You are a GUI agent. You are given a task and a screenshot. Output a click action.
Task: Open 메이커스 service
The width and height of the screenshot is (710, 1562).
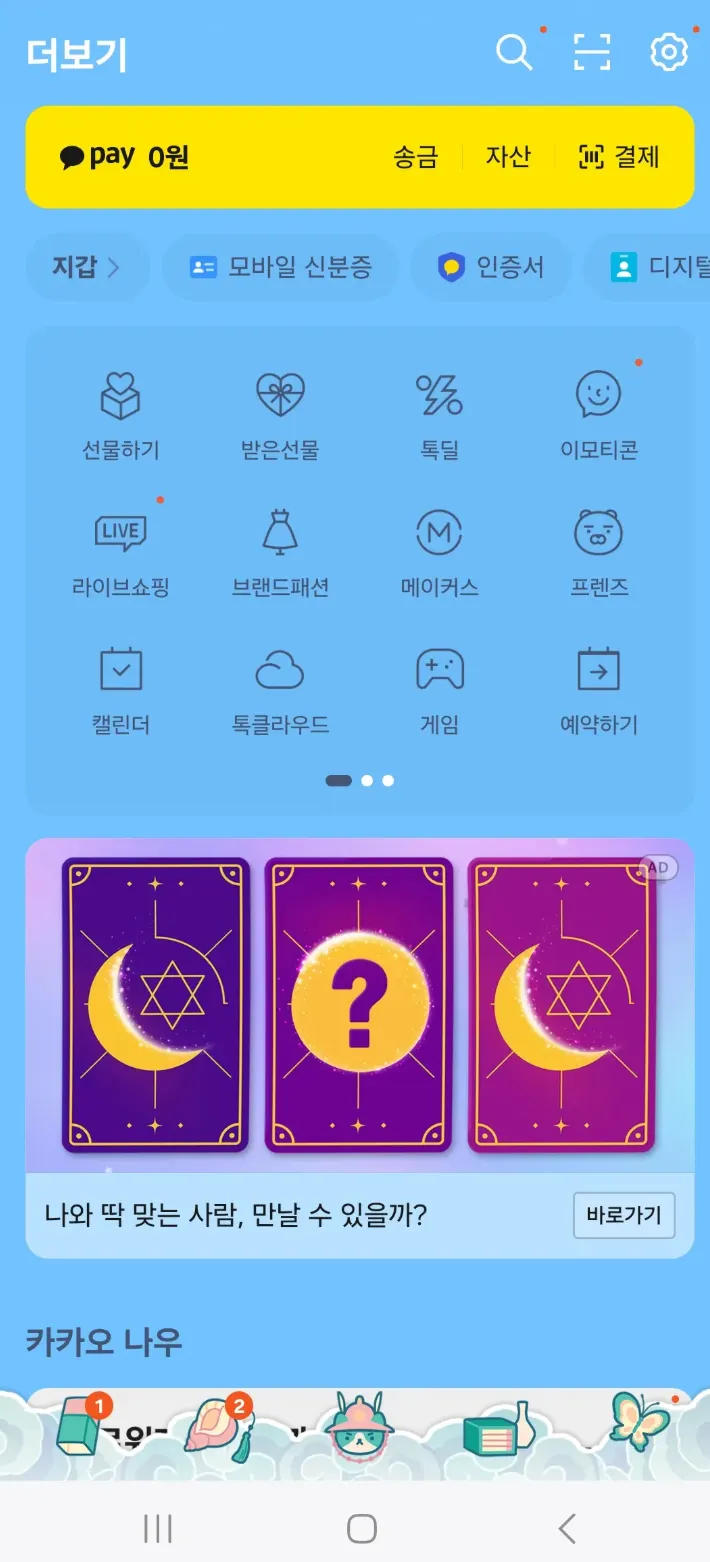(x=439, y=552)
